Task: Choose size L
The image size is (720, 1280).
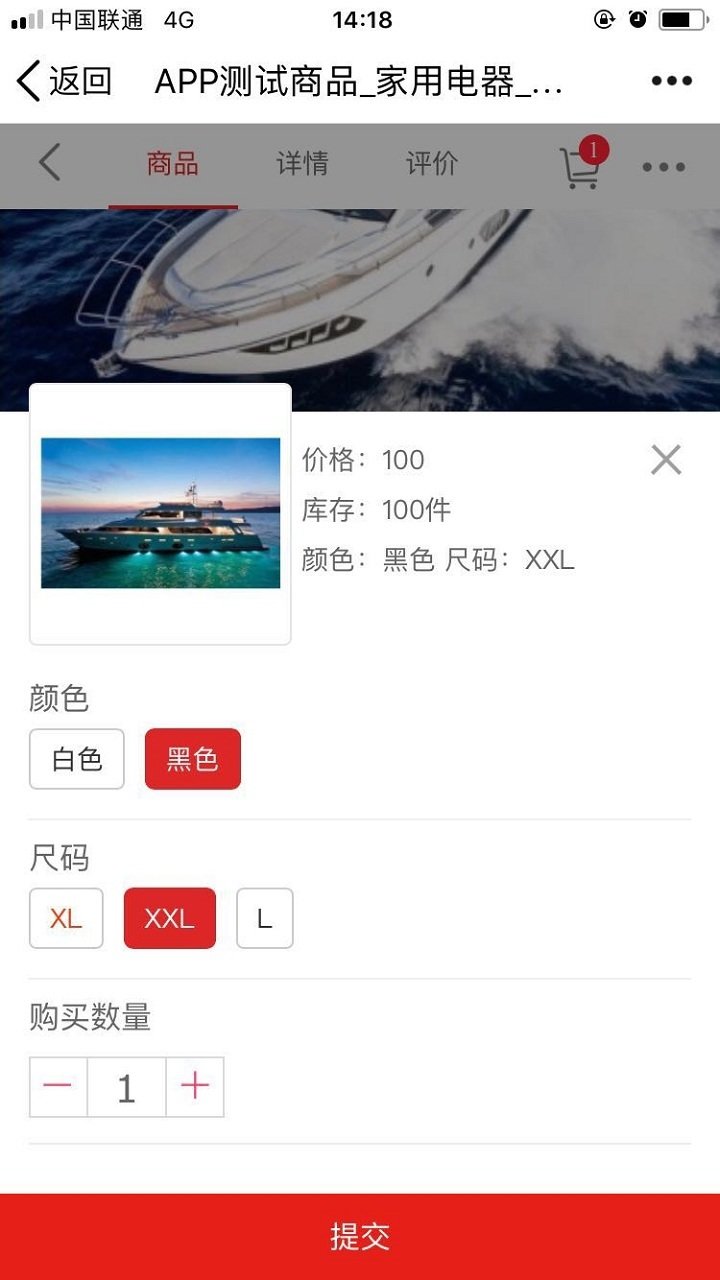Action: tap(264, 918)
